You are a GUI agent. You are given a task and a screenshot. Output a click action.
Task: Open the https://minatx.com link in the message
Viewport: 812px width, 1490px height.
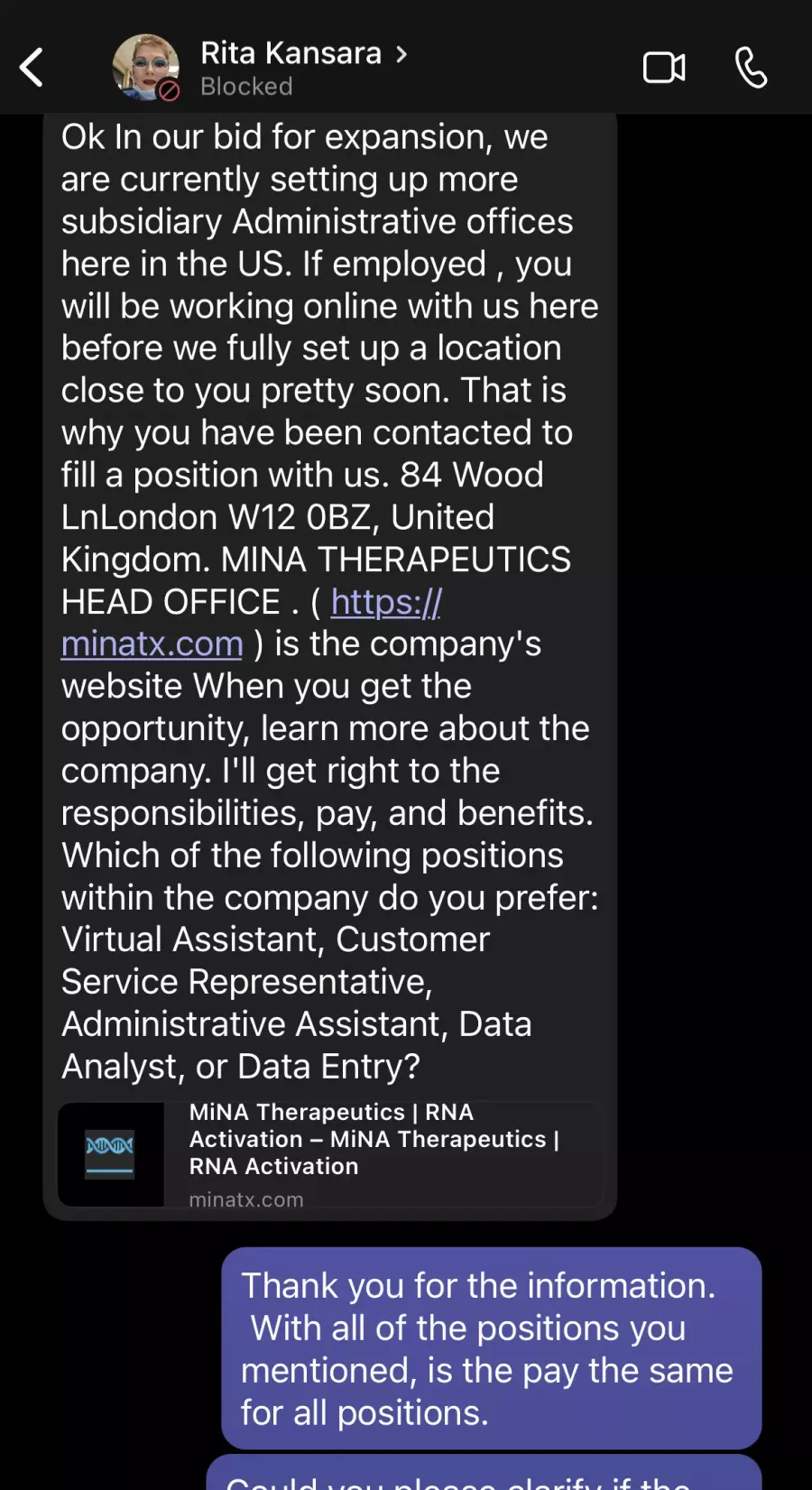(x=251, y=623)
